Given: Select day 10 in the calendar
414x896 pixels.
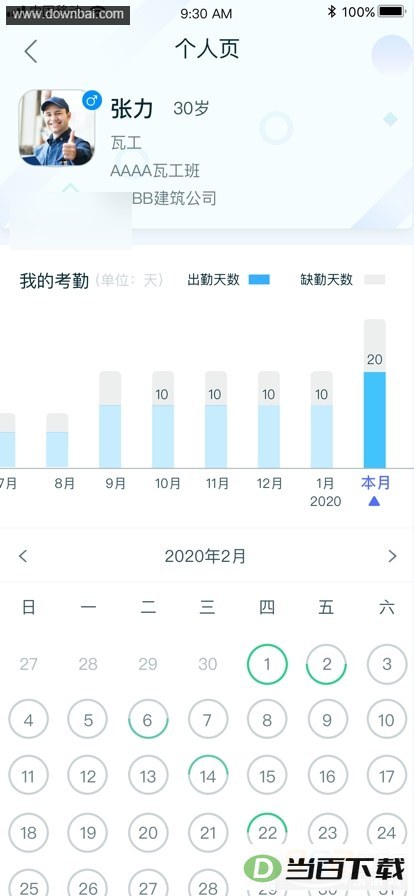Looking at the screenshot, I should [x=387, y=720].
